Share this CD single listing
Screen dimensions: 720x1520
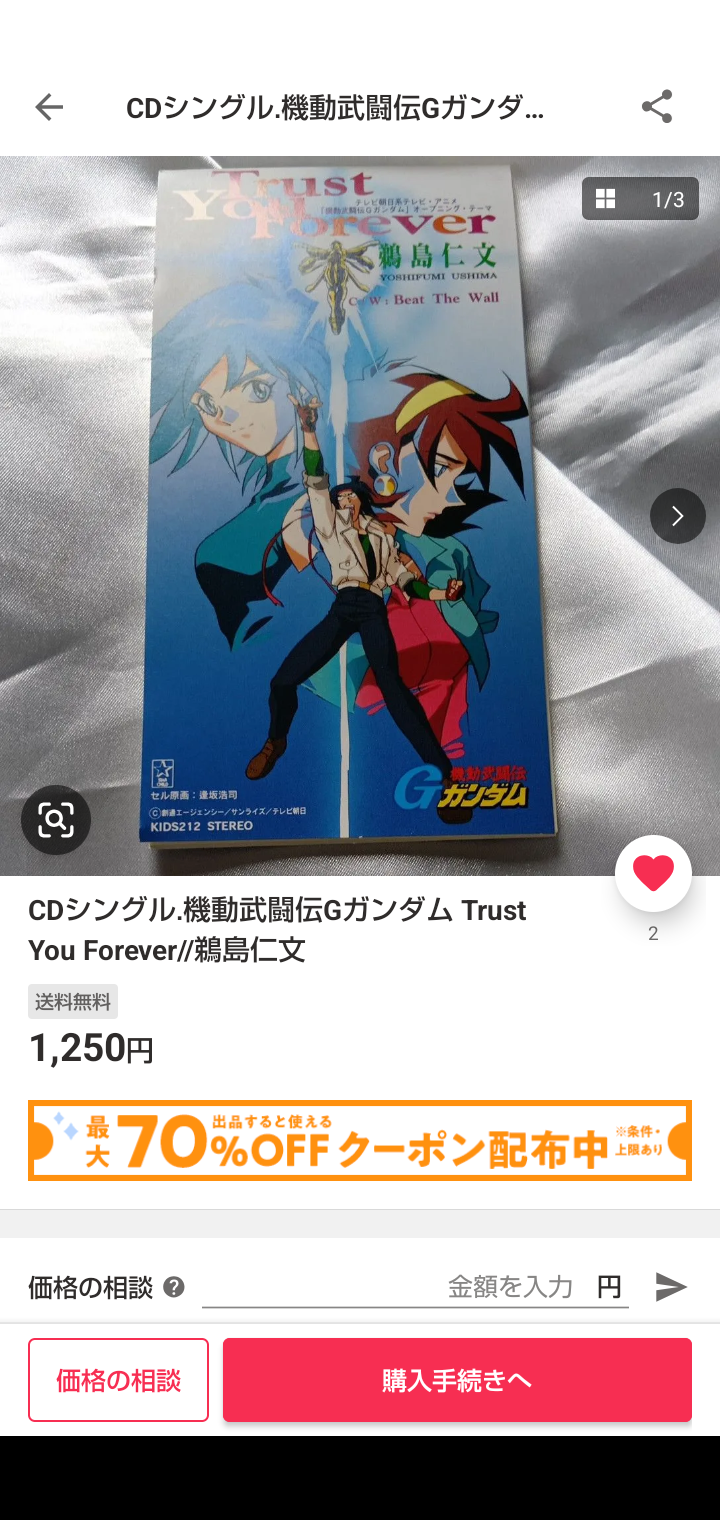coord(657,107)
